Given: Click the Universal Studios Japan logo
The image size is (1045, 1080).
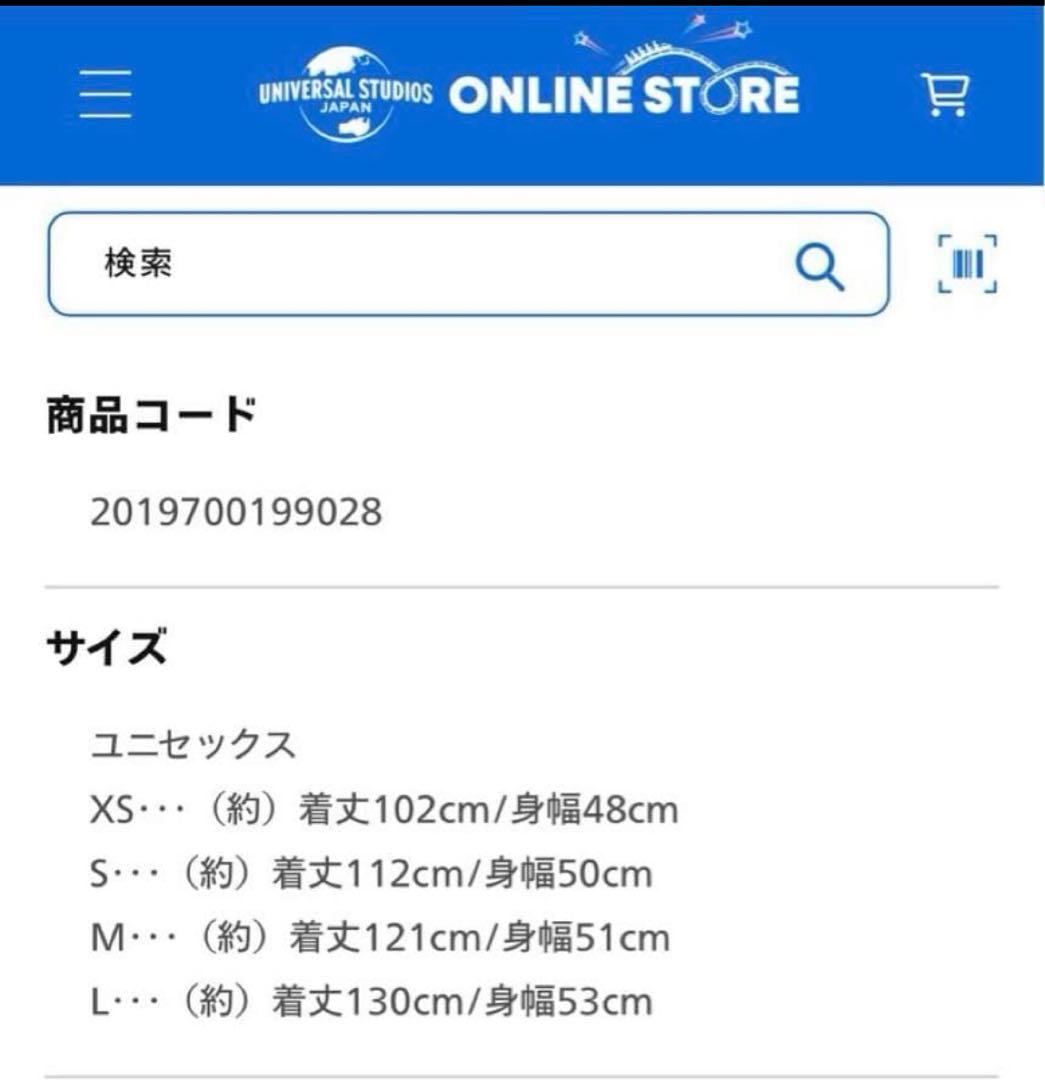Looking at the screenshot, I should coord(343,93).
